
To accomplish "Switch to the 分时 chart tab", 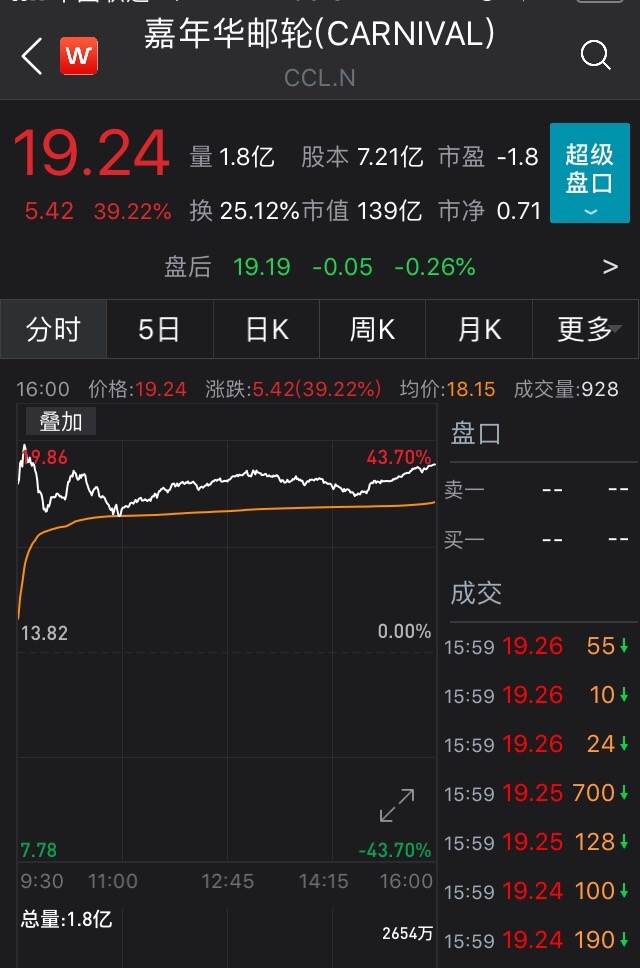I will (x=53, y=329).
